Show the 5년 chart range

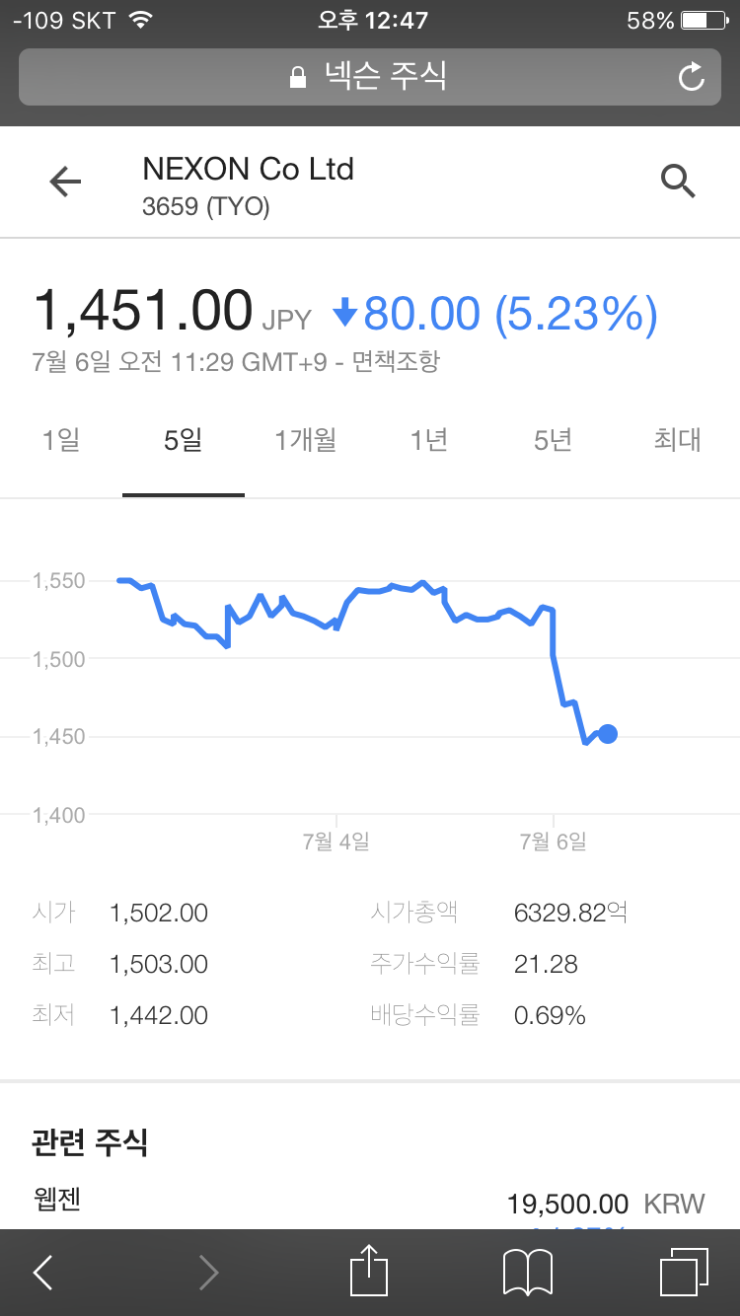click(552, 440)
